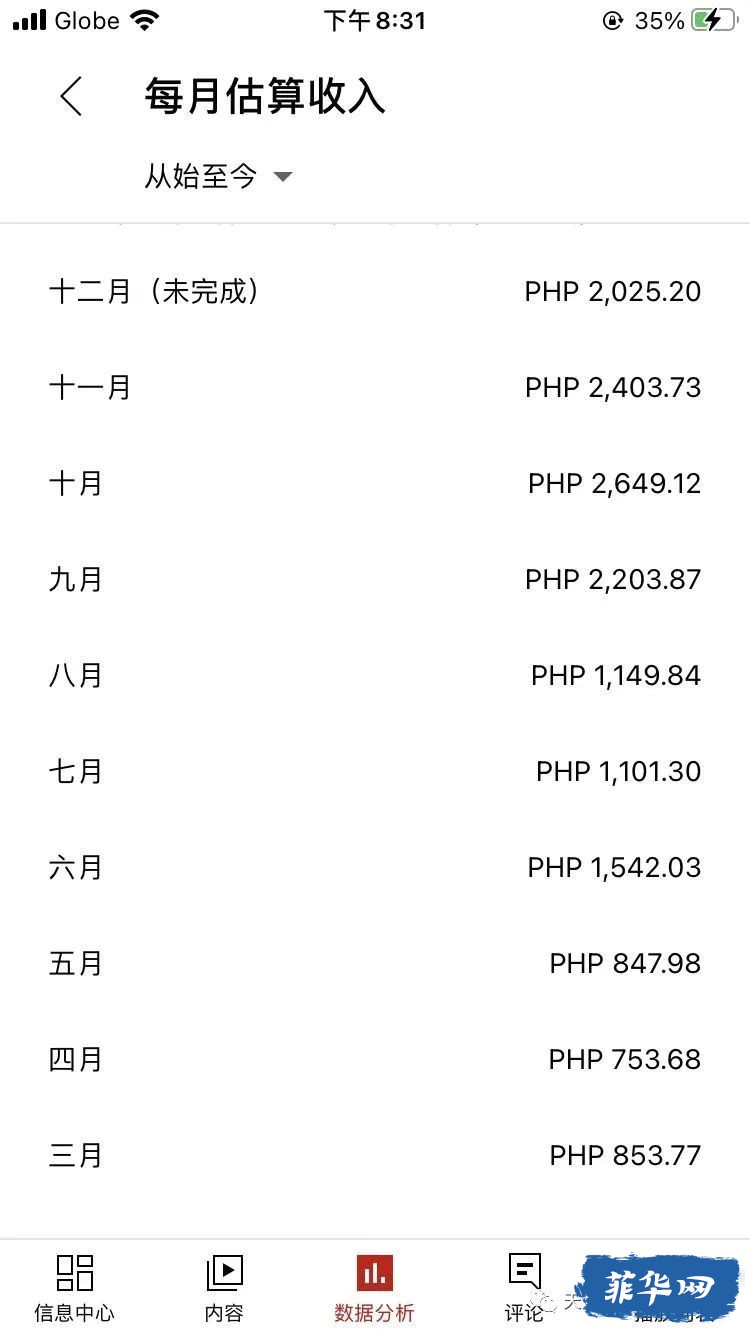Switch to the 内容 tab
Screen dimensions: 750x1334
224,1288
